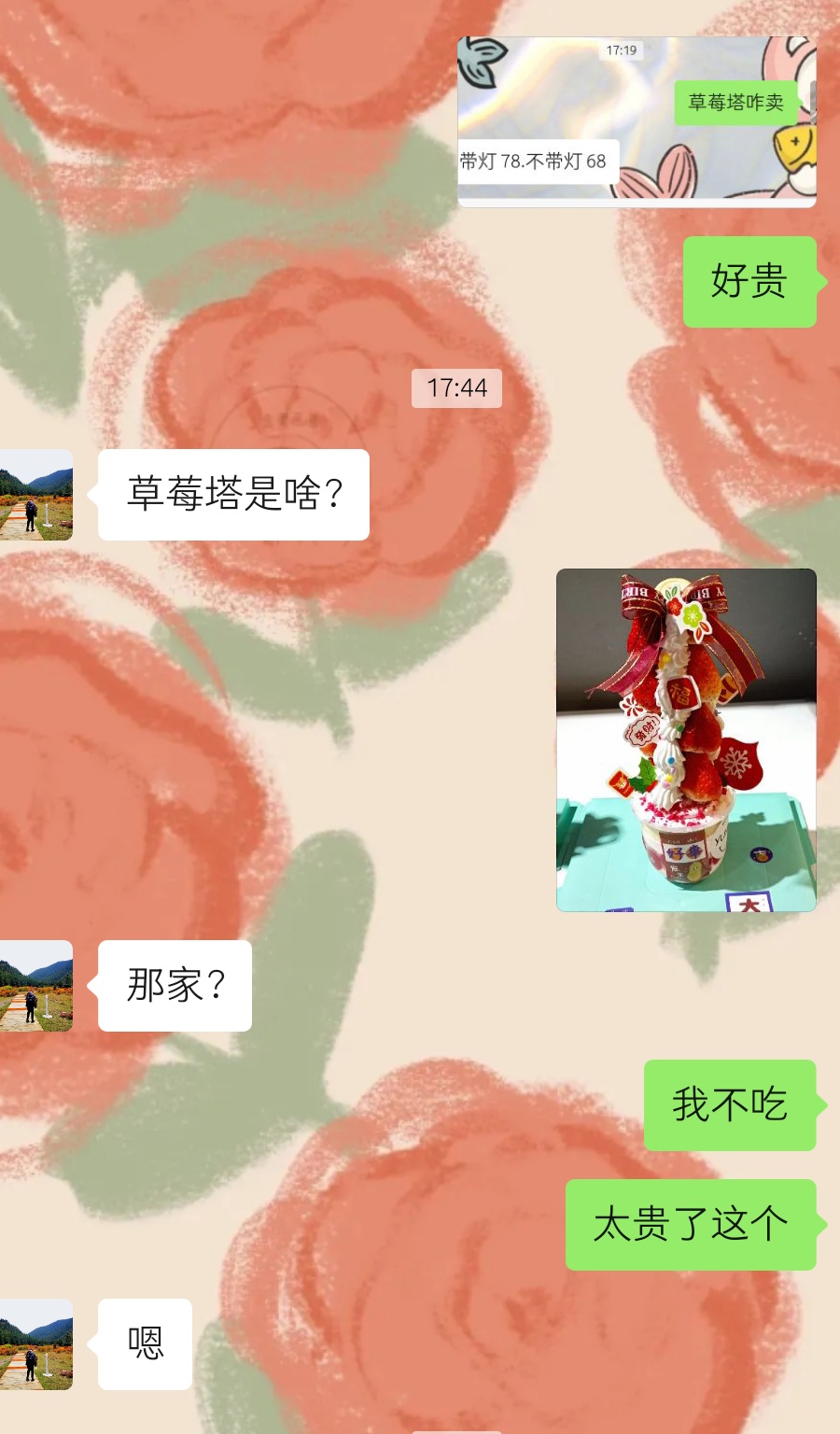Open the profile from the avatar beside 嗯
This screenshot has height=1434, width=840.
(35, 1344)
